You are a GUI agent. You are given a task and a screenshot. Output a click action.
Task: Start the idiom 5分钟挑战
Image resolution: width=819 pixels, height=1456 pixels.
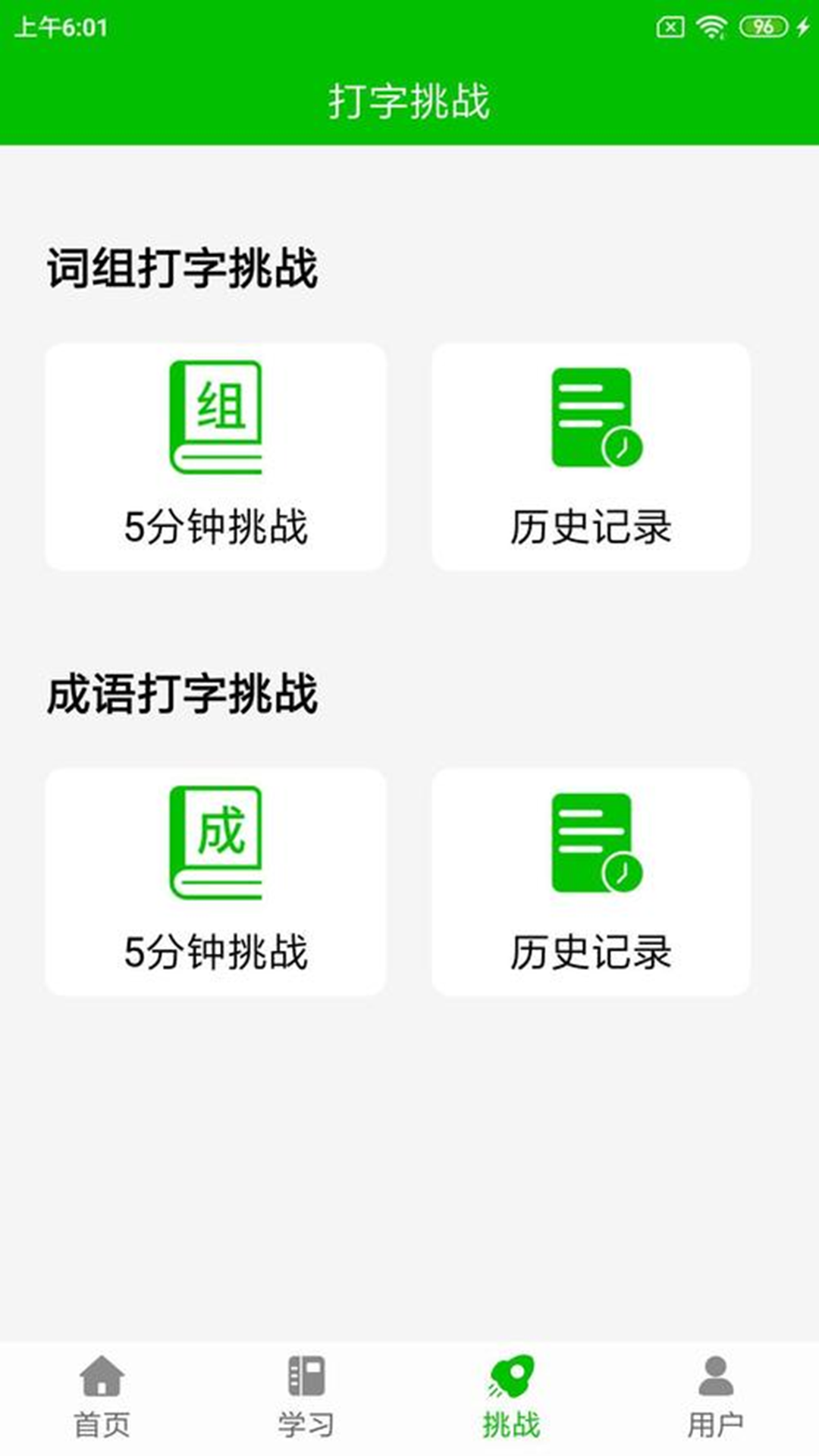pos(216,880)
